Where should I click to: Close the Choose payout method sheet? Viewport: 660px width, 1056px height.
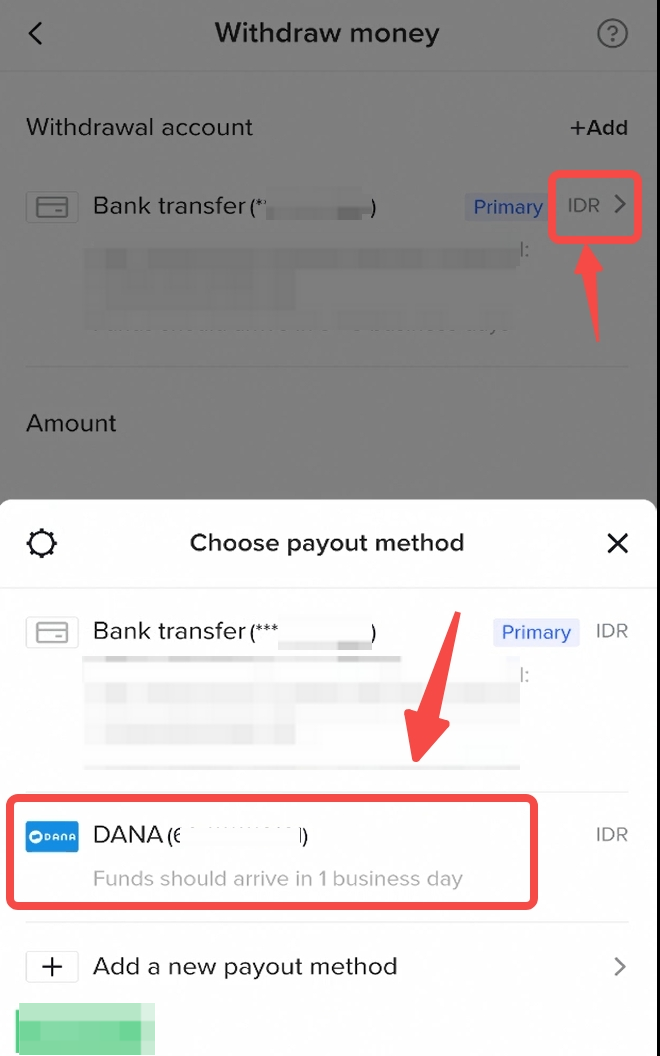(617, 543)
